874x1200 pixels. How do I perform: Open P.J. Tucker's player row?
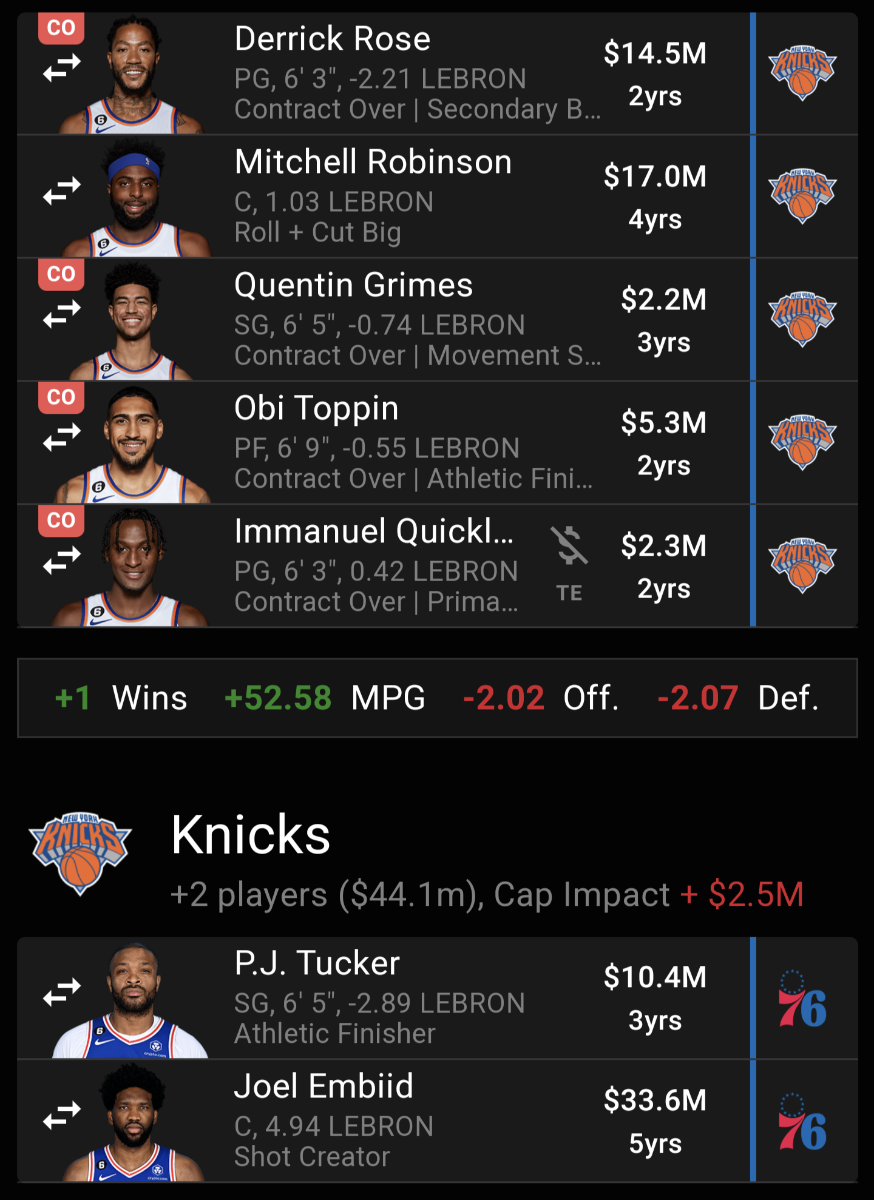pyautogui.click(x=316, y=963)
